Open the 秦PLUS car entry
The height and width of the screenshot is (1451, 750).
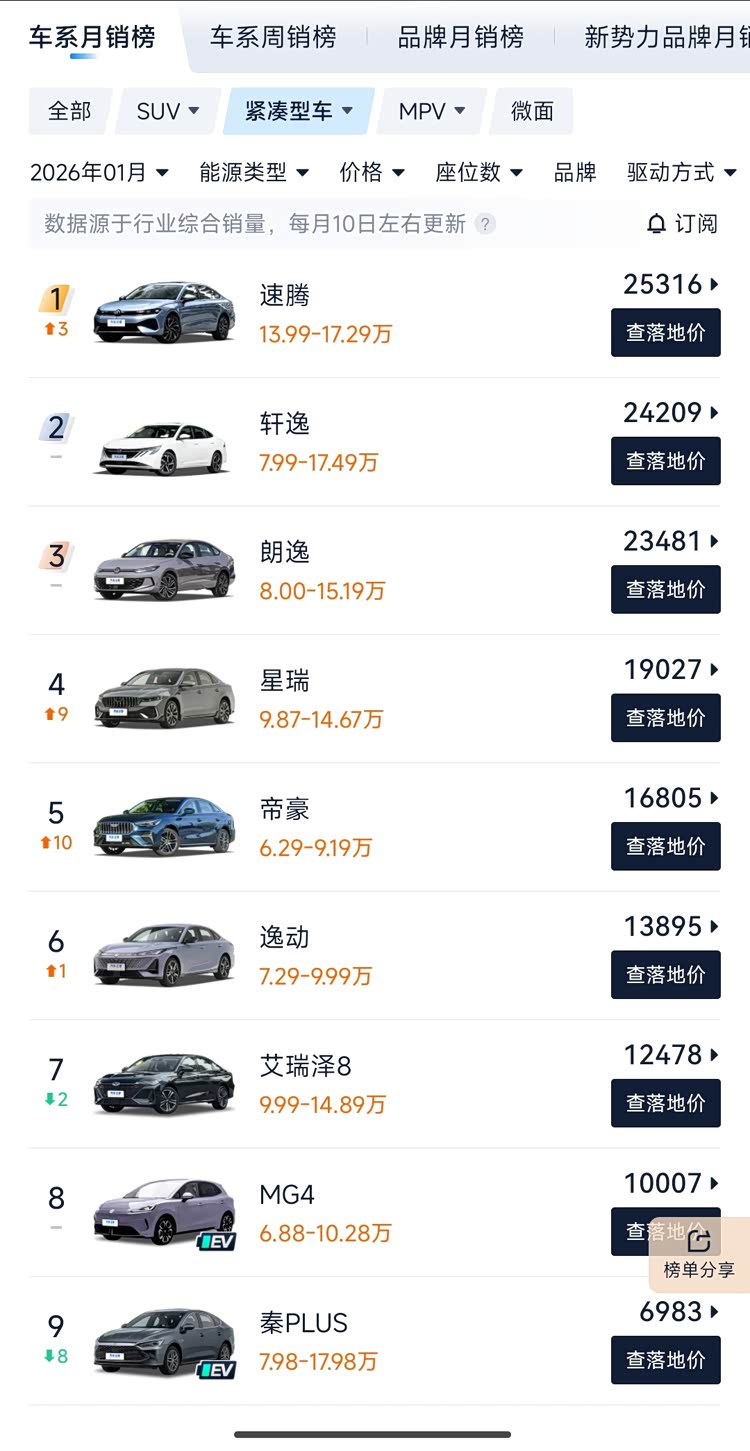tap(303, 1323)
